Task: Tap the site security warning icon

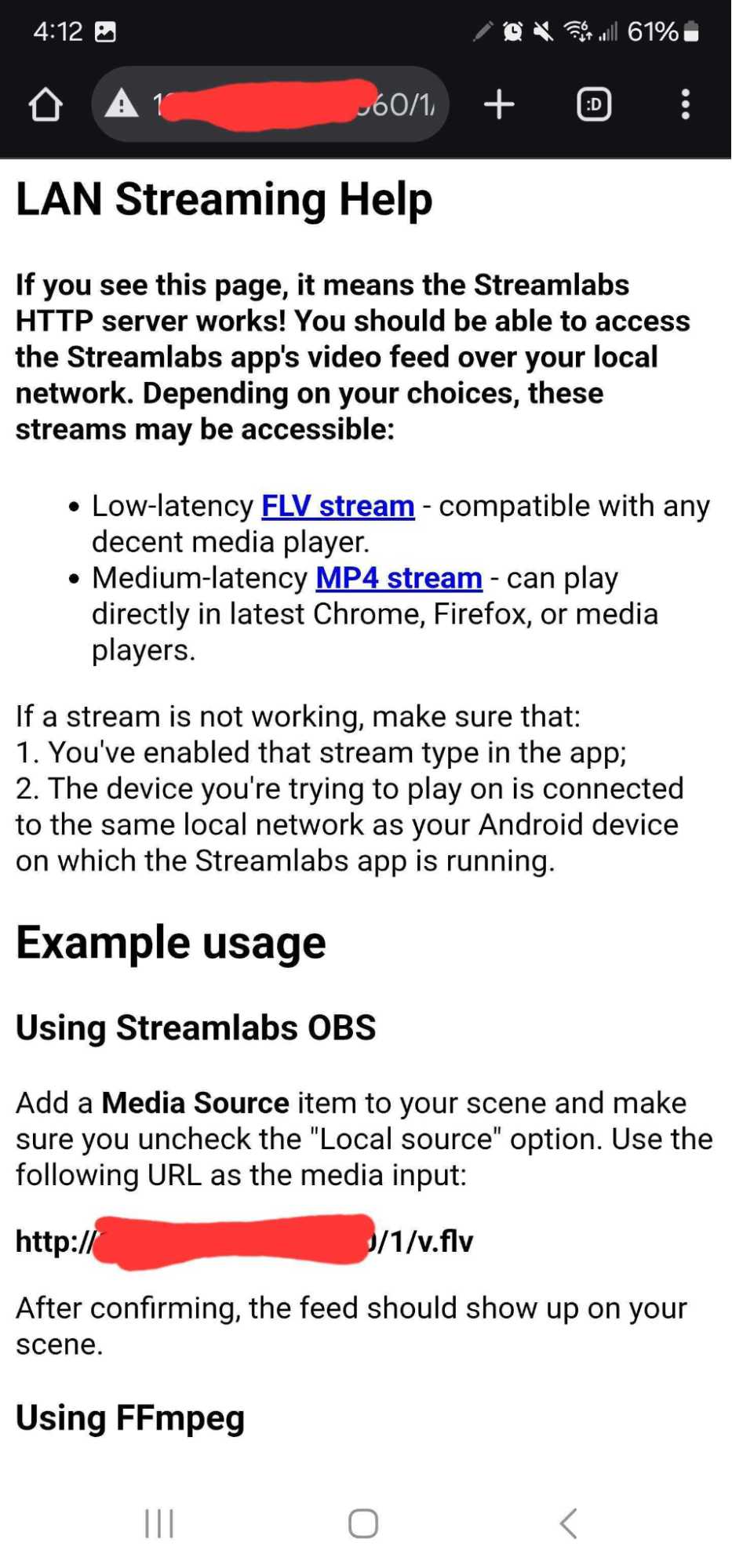Action: [x=122, y=104]
